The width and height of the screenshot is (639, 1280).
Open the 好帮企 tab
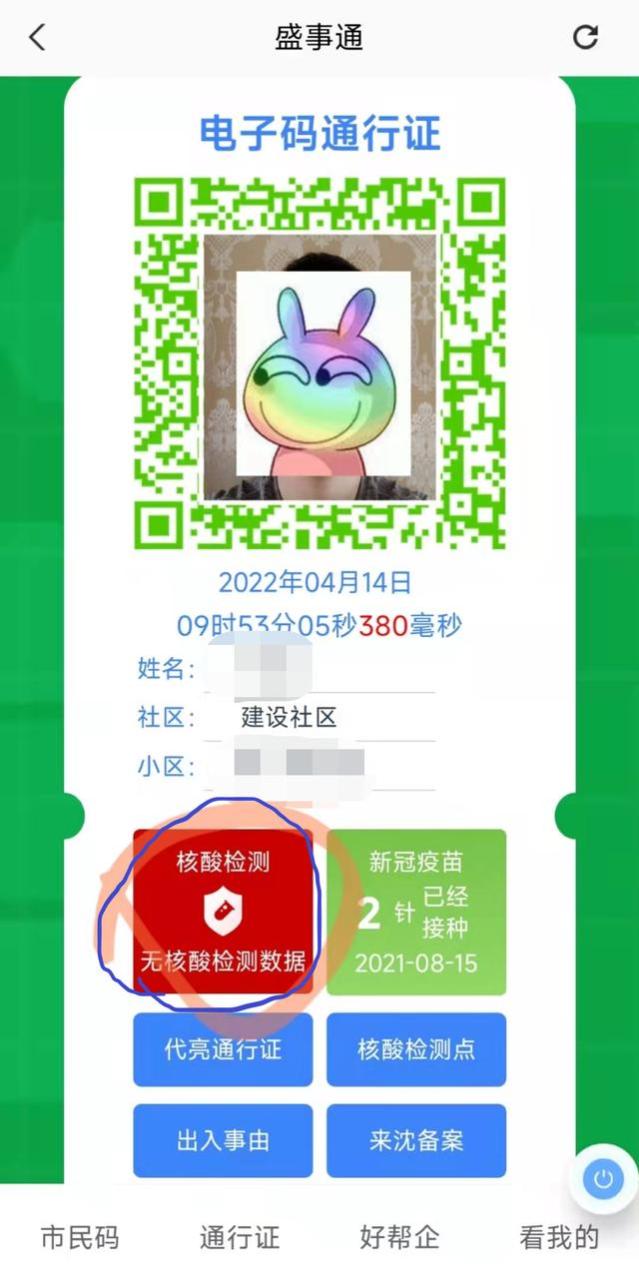[399, 1237]
